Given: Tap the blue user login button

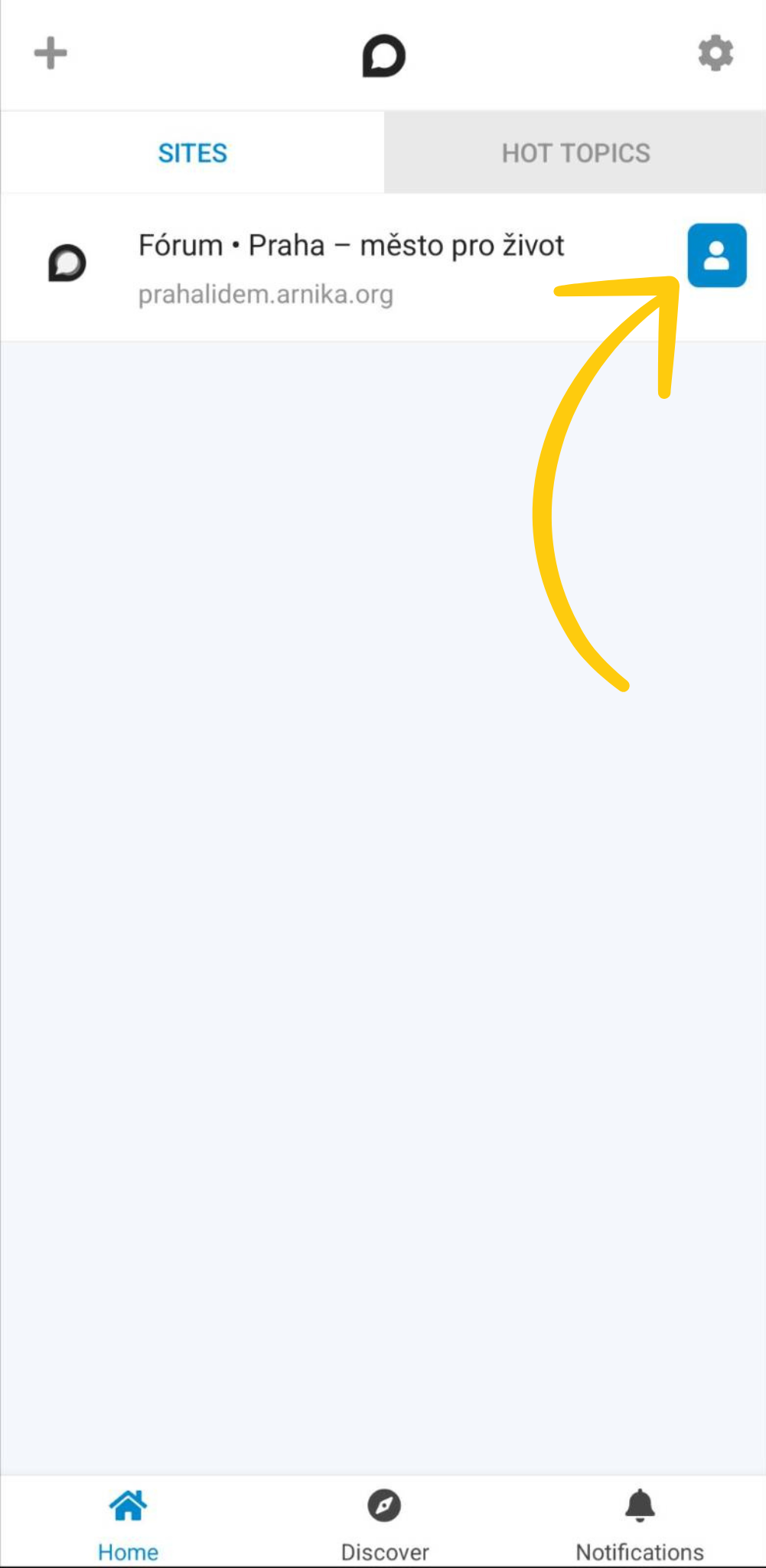Looking at the screenshot, I should click(x=716, y=256).
